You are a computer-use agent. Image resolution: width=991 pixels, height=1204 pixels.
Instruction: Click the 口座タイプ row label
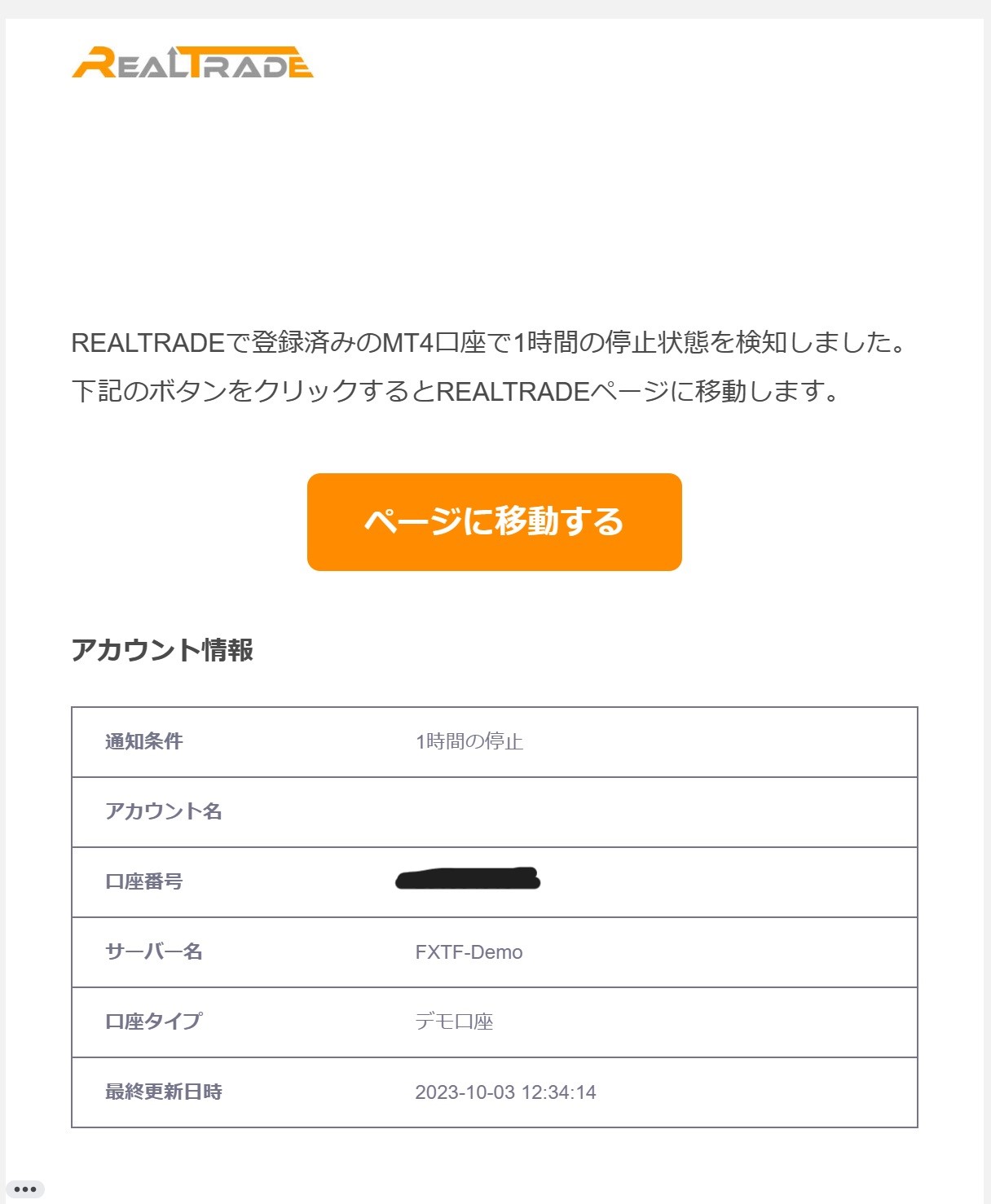(152, 1022)
